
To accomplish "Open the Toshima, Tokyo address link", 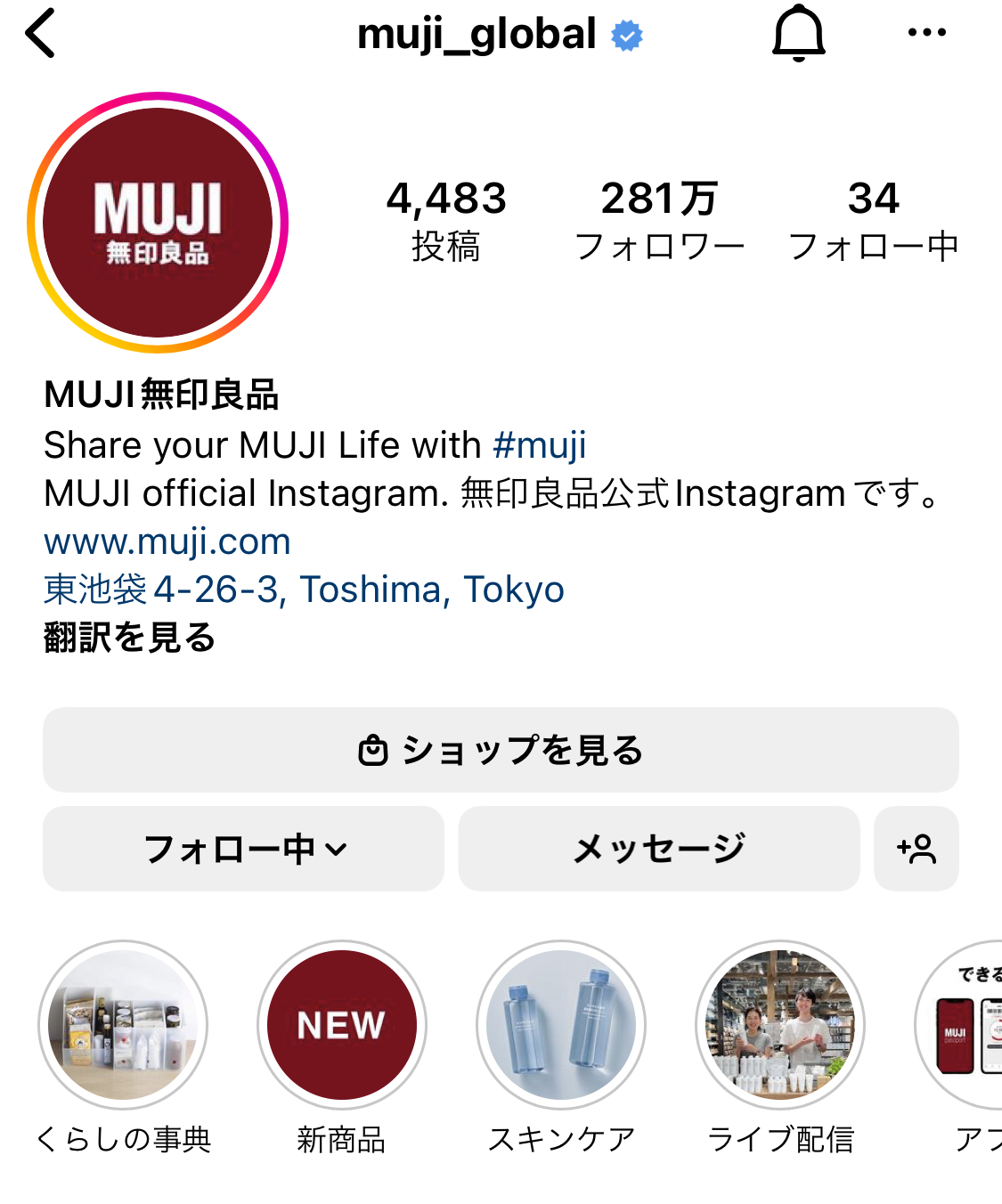I will (x=304, y=590).
